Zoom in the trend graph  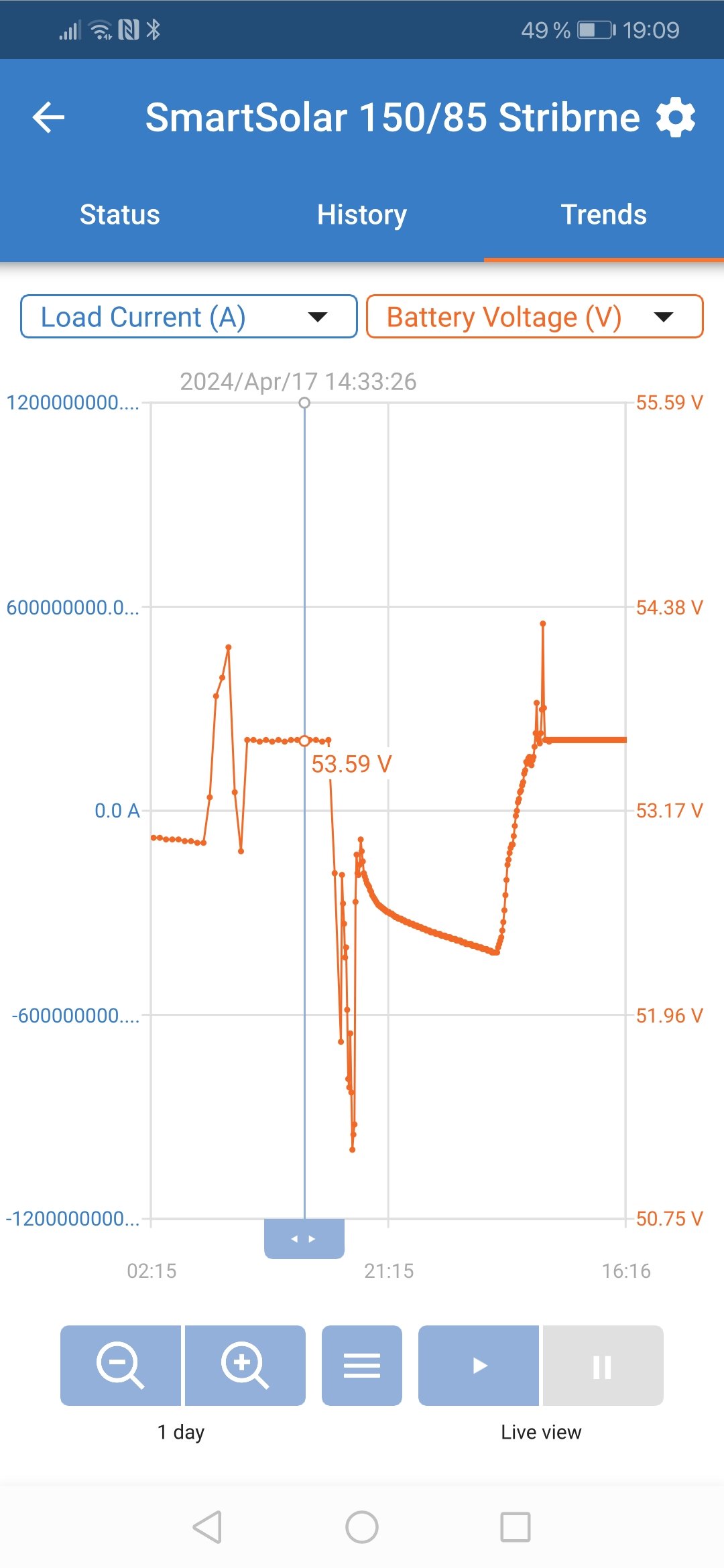[245, 1365]
